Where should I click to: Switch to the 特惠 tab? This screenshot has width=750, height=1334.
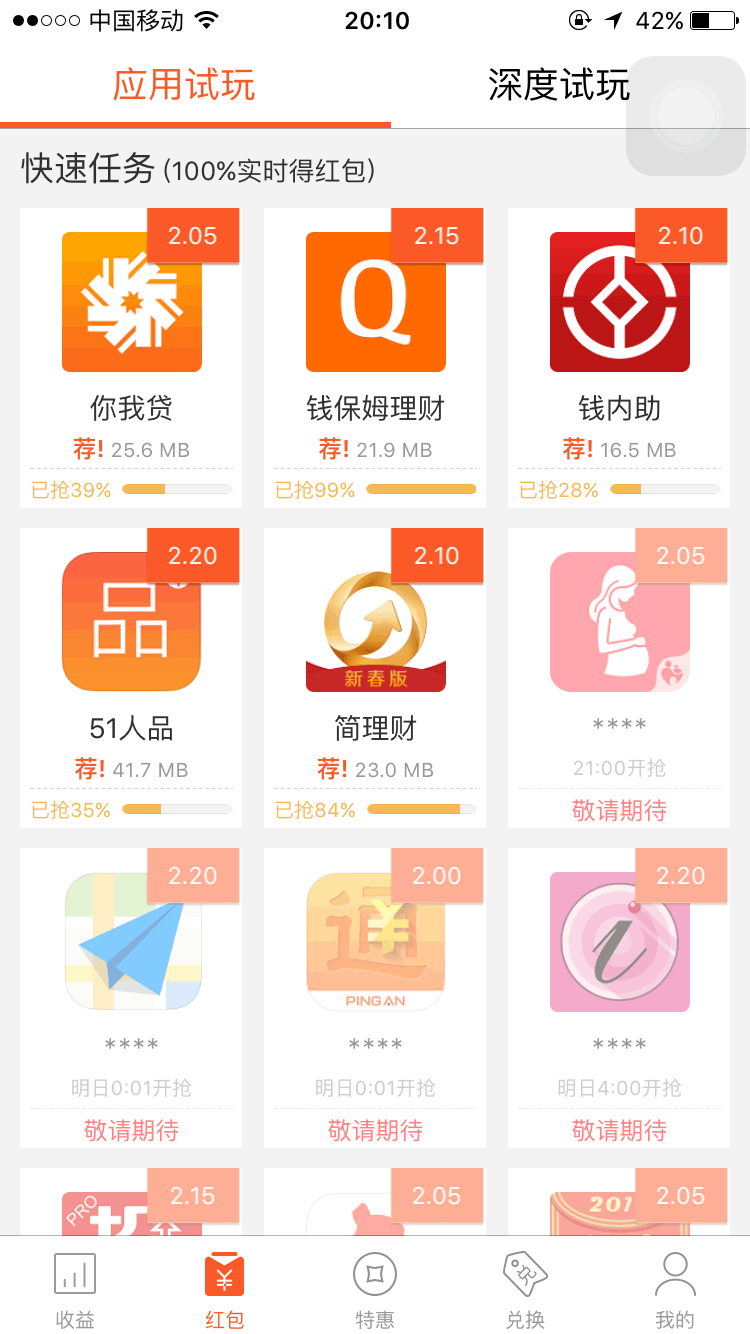pyautogui.click(x=375, y=1289)
